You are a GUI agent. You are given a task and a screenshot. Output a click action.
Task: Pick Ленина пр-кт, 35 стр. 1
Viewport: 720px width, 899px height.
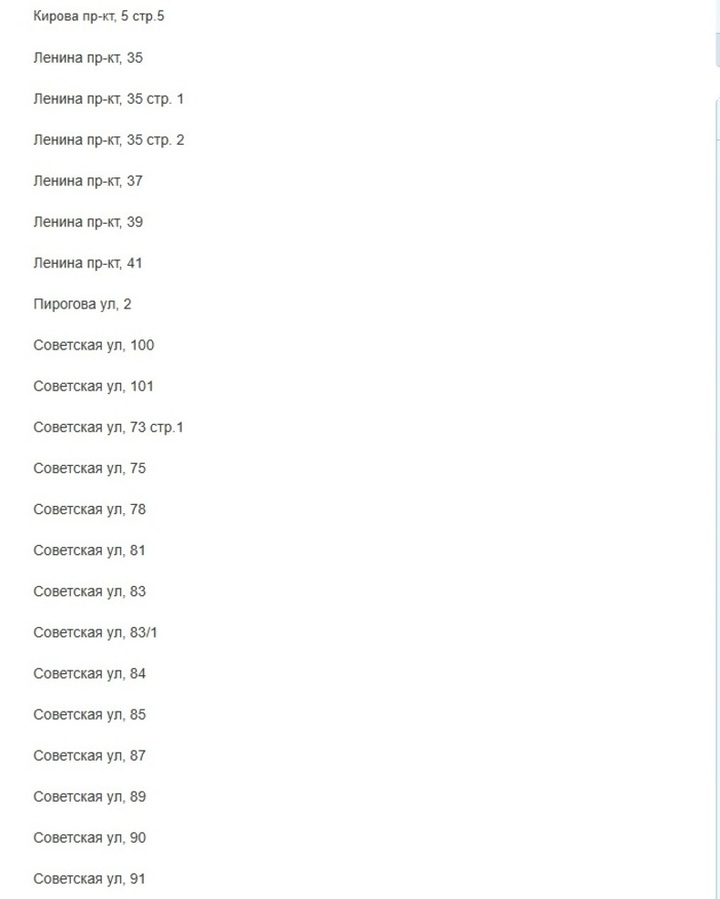pyautogui.click(x=108, y=99)
